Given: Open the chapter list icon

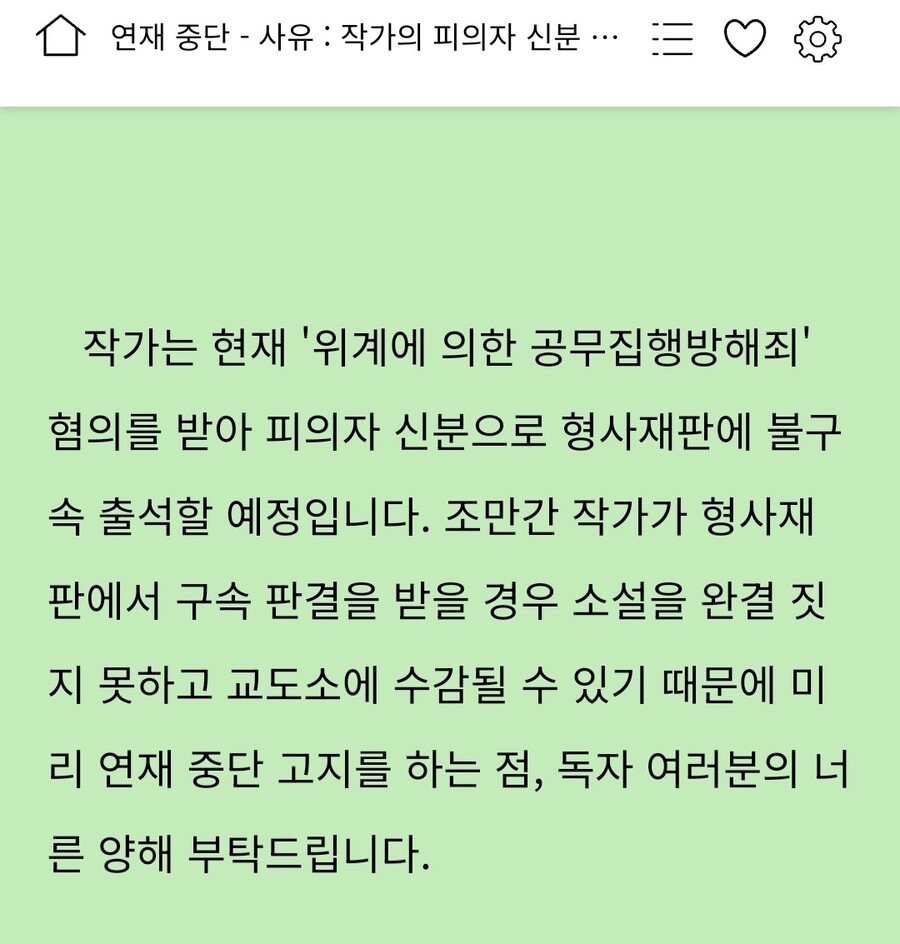Looking at the screenshot, I should click(671, 40).
